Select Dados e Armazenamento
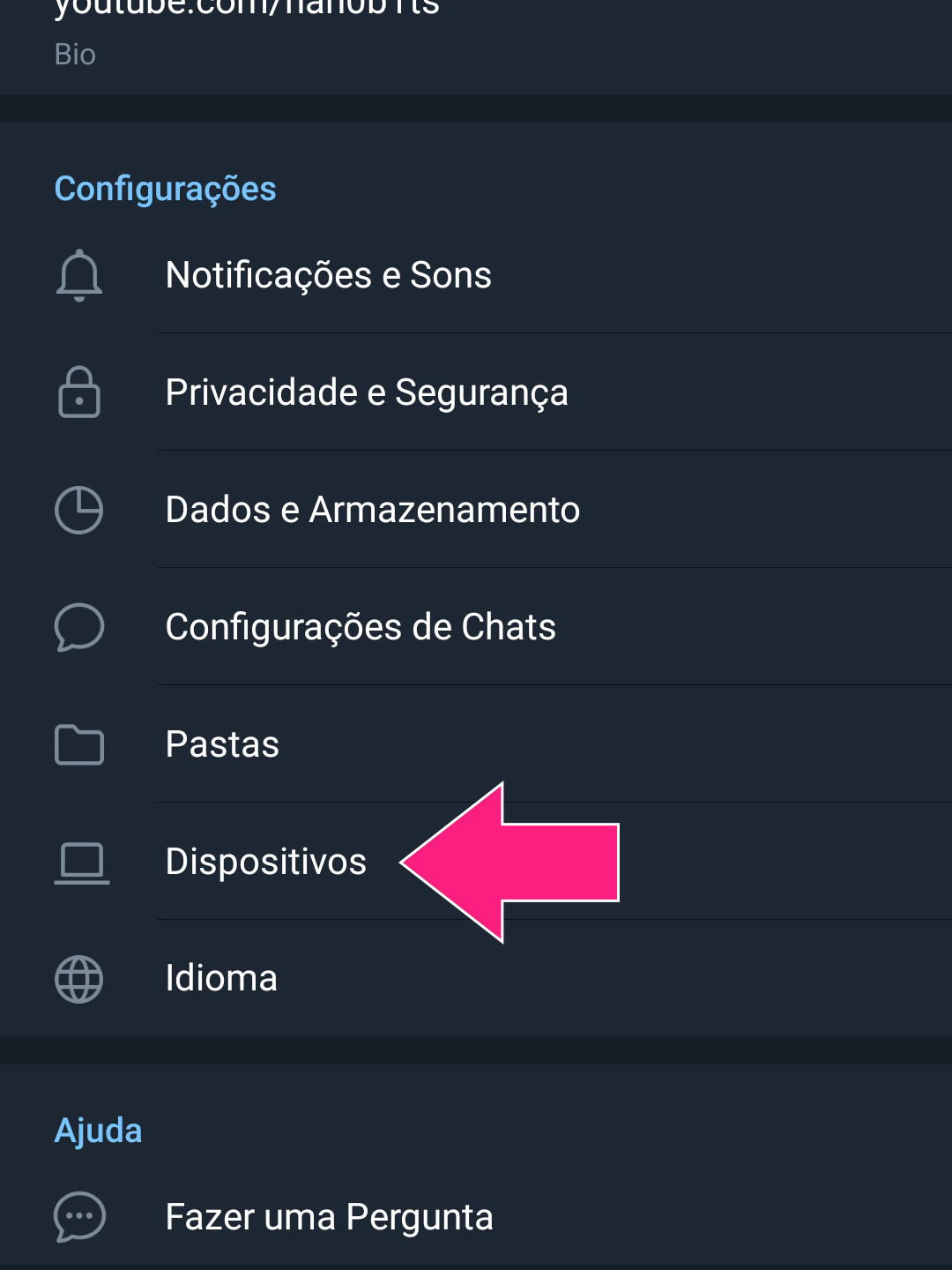The height and width of the screenshot is (1270, 952). 372,509
